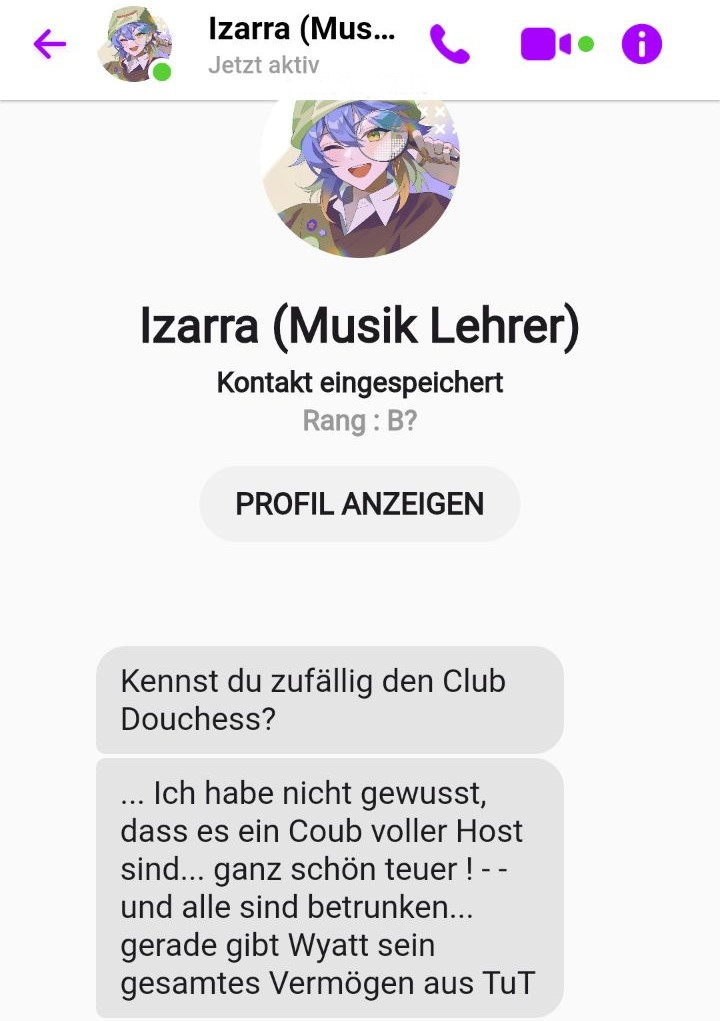Viewport: 720px width, 1021px height.
Task: Start a voice call with Izarra
Action: (x=449, y=44)
